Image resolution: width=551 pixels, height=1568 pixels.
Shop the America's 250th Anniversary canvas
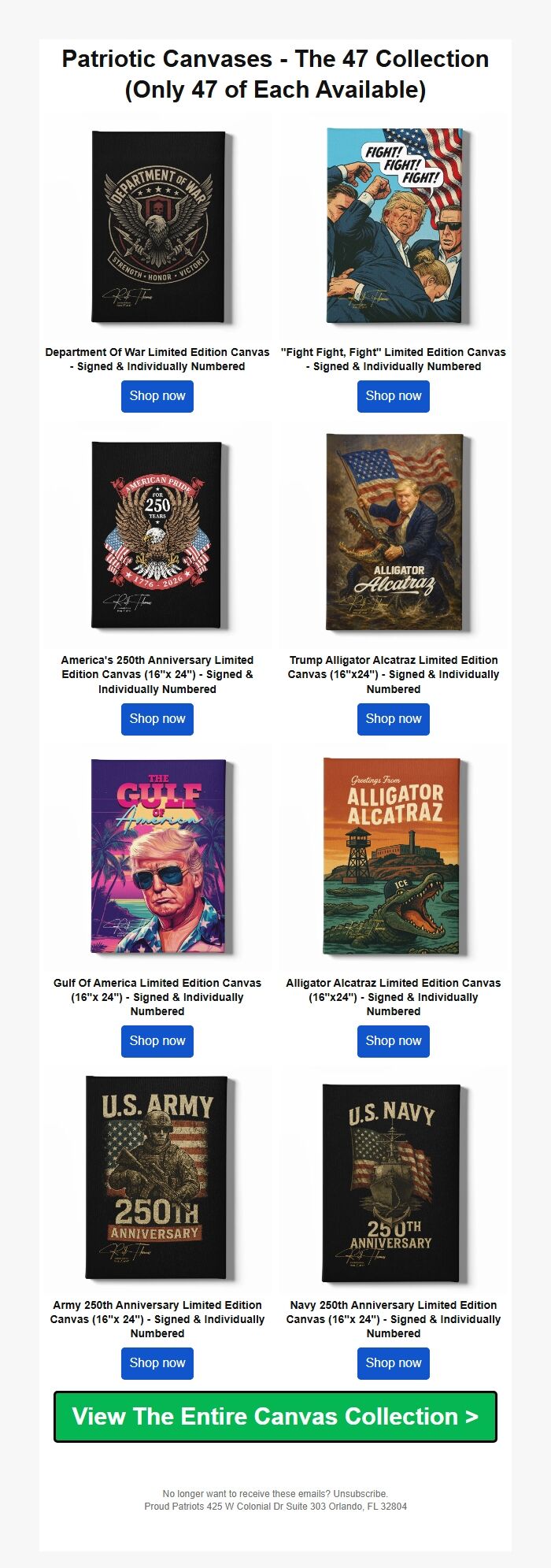pyautogui.click(x=157, y=719)
